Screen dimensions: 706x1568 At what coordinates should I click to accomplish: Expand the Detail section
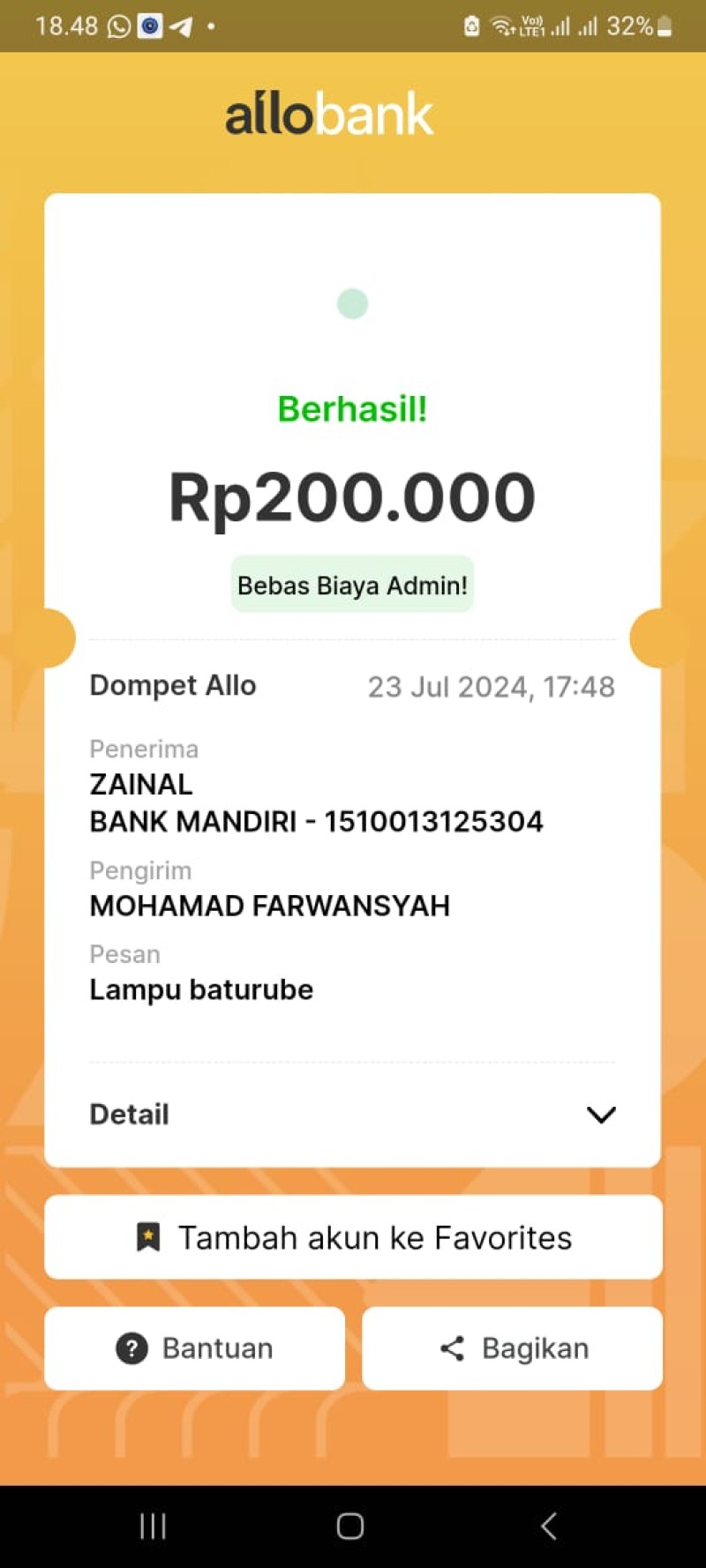point(352,1114)
